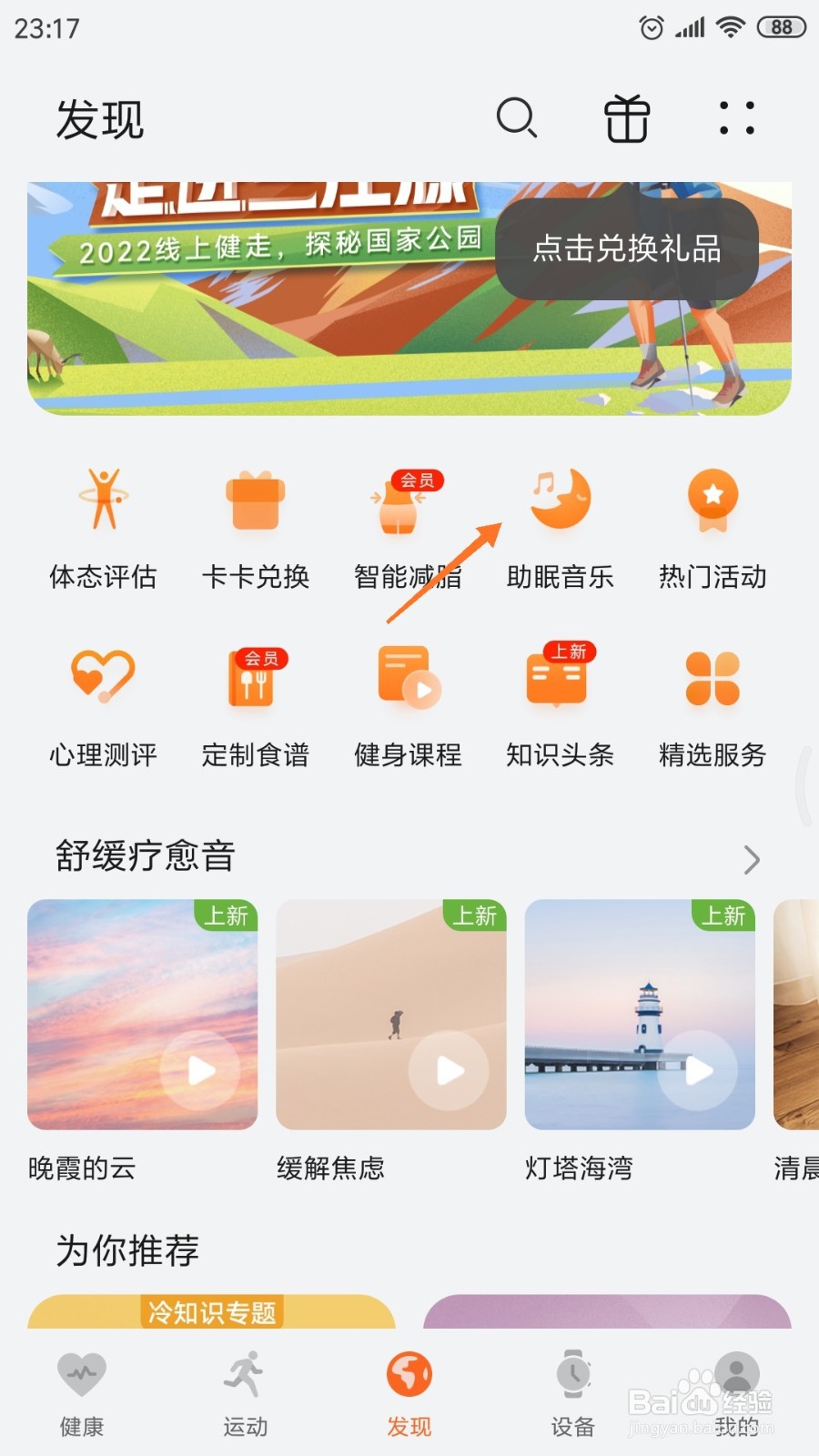Click the gift box icon in top bar
The height and width of the screenshot is (1456, 819).
[x=626, y=118]
